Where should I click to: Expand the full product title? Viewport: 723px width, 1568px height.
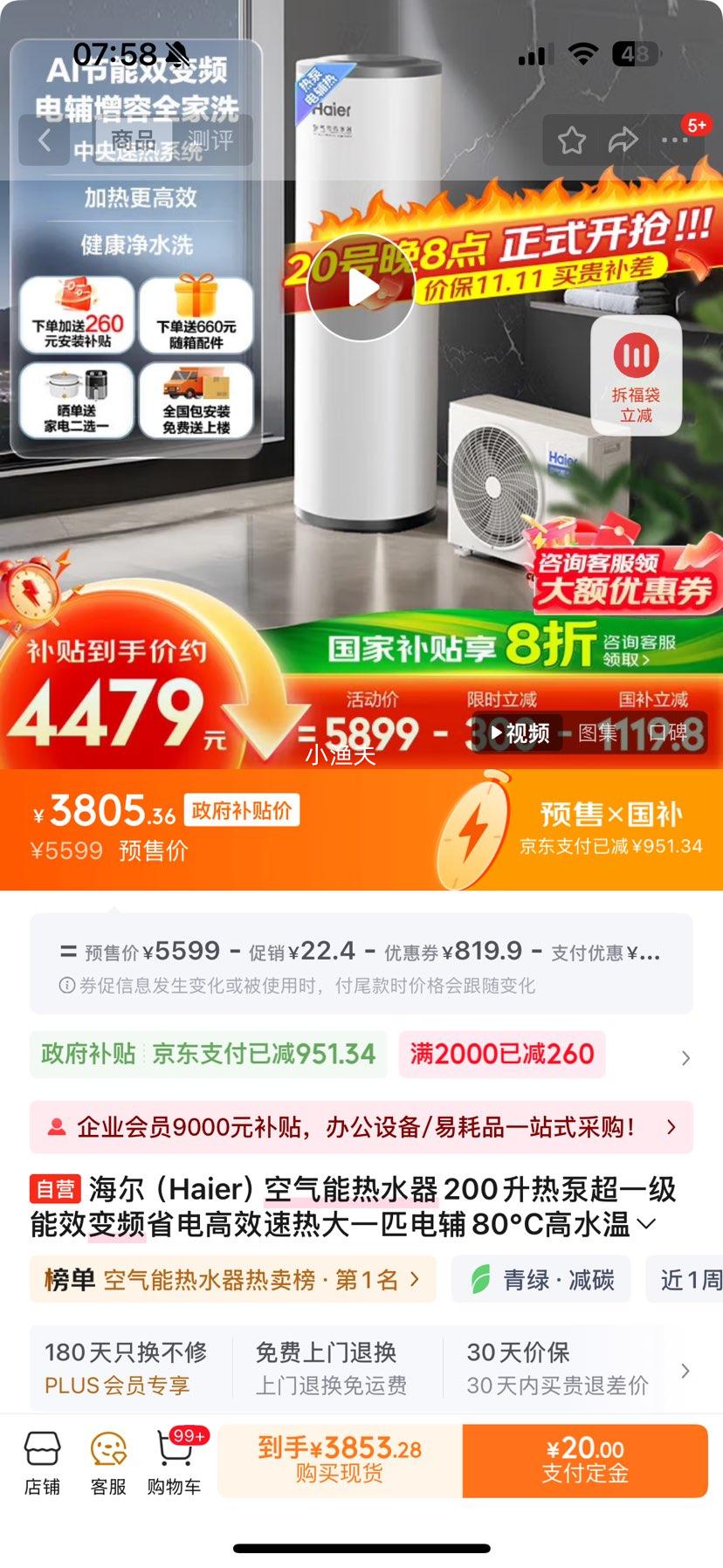coord(647,1224)
